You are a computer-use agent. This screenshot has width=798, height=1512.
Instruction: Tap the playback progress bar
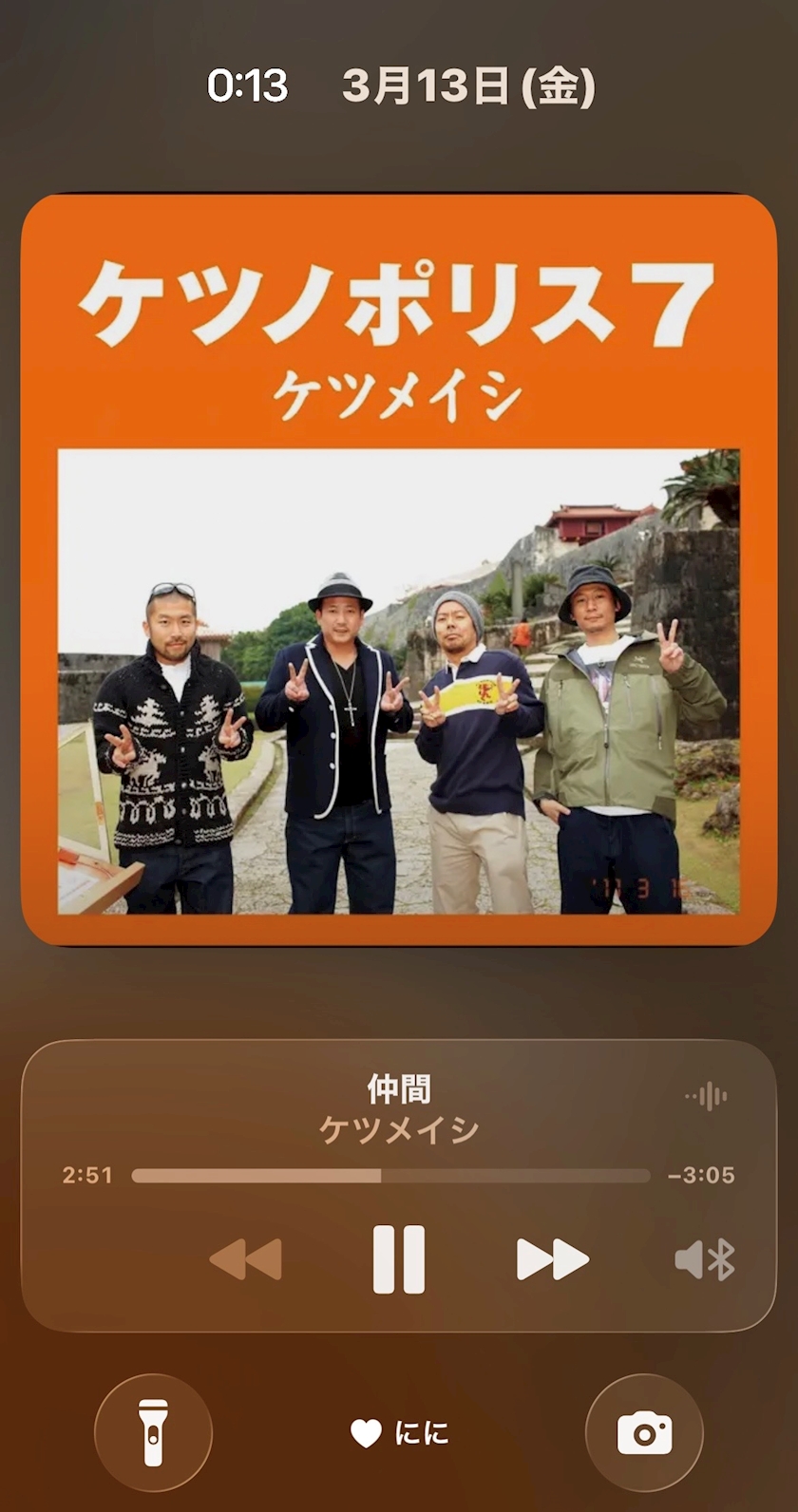tap(390, 1176)
